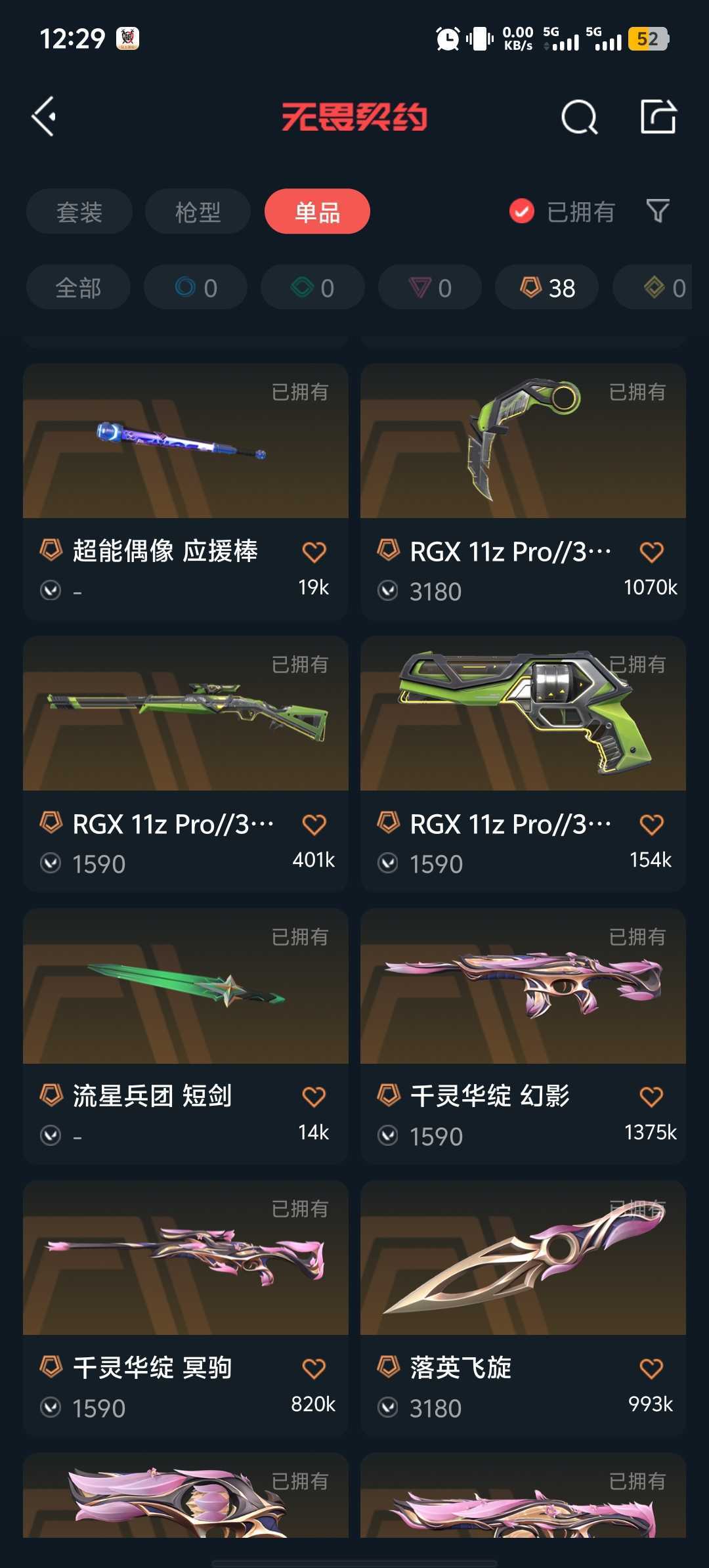Open the search magnifier icon
Viewport: 709px width, 1568px height.
tap(579, 117)
